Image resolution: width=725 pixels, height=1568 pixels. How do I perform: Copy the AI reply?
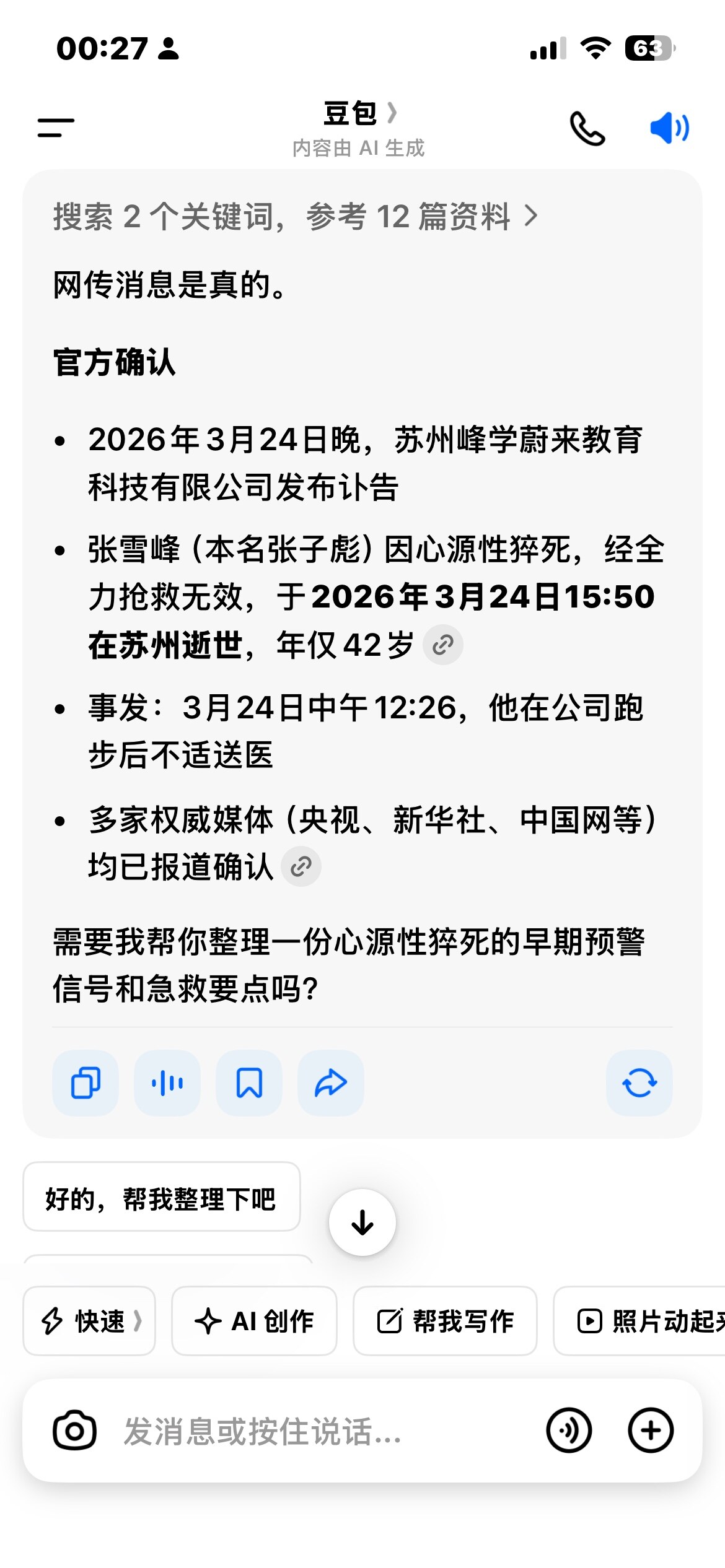coord(86,1083)
